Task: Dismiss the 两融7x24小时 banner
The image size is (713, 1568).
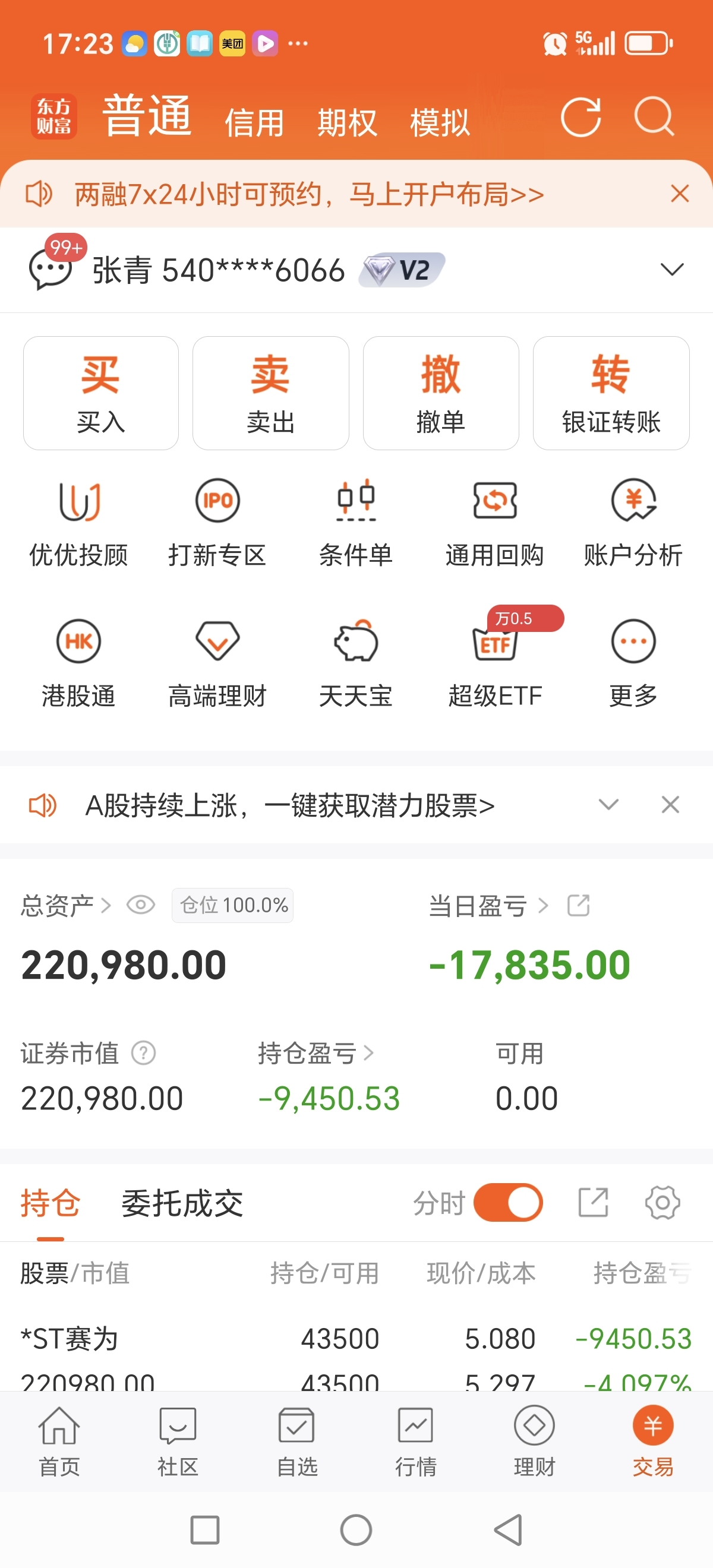Action: pyautogui.click(x=680, y=194)
